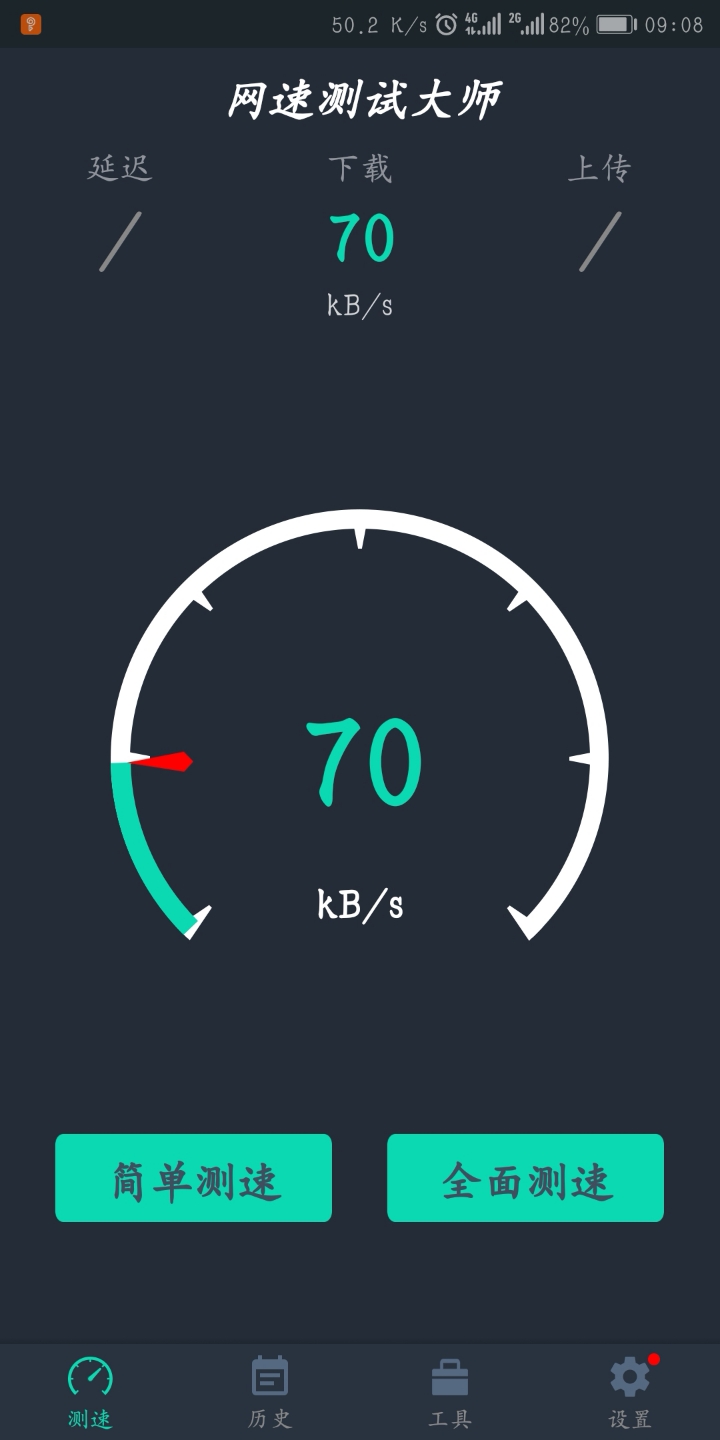720x1440 pixels.
Task: Start the 简单测速 simple speed test
Action: click(193, 1178)
